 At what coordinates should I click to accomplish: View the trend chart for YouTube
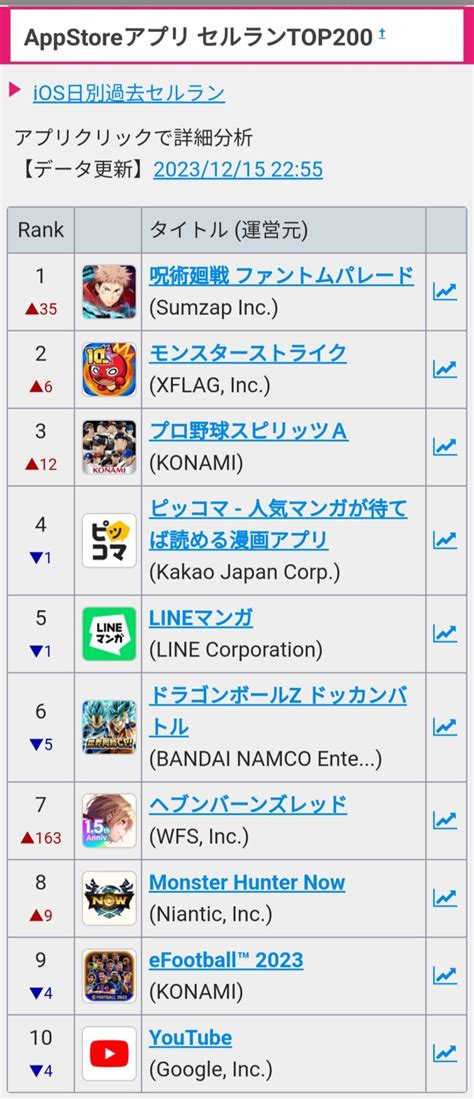(445, 1053)
